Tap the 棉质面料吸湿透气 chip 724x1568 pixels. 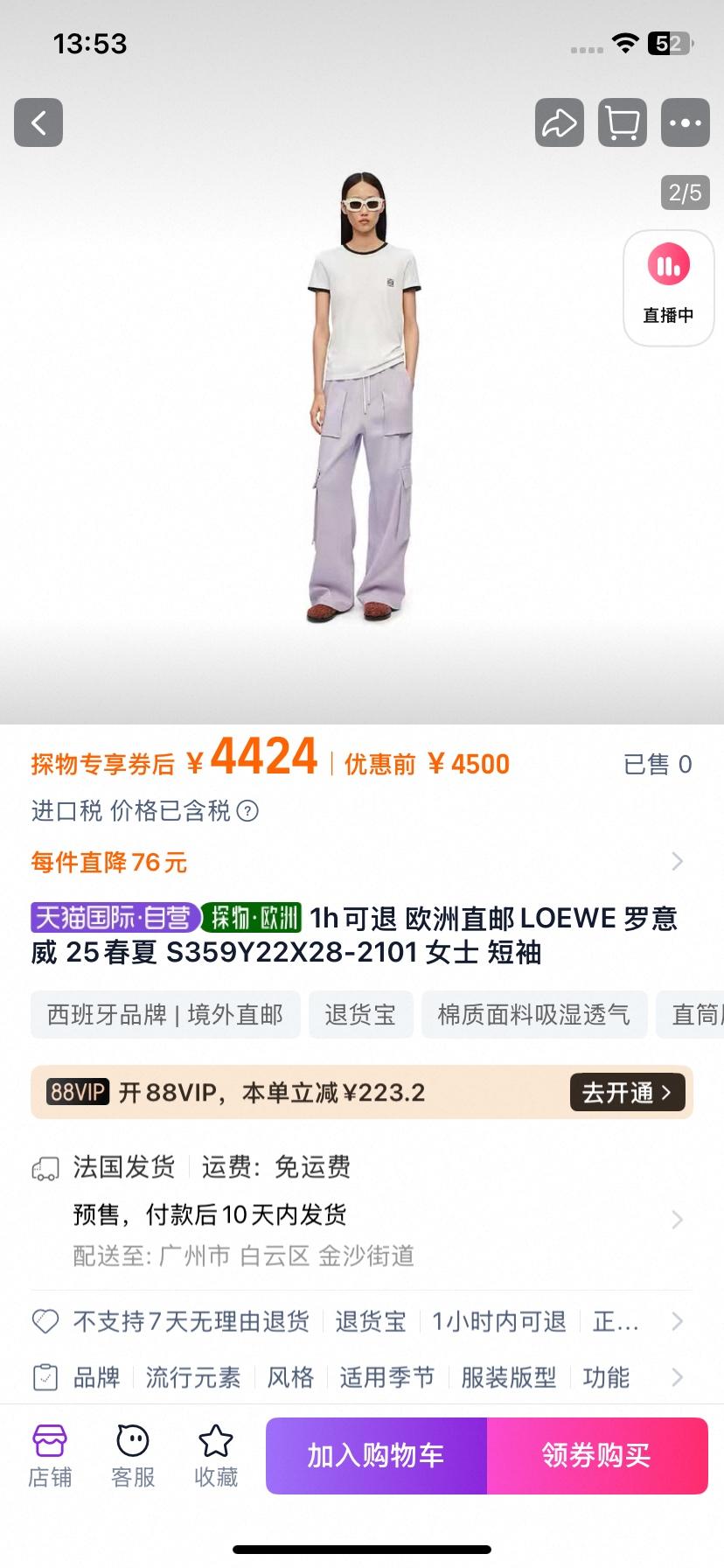(533, 1014)
